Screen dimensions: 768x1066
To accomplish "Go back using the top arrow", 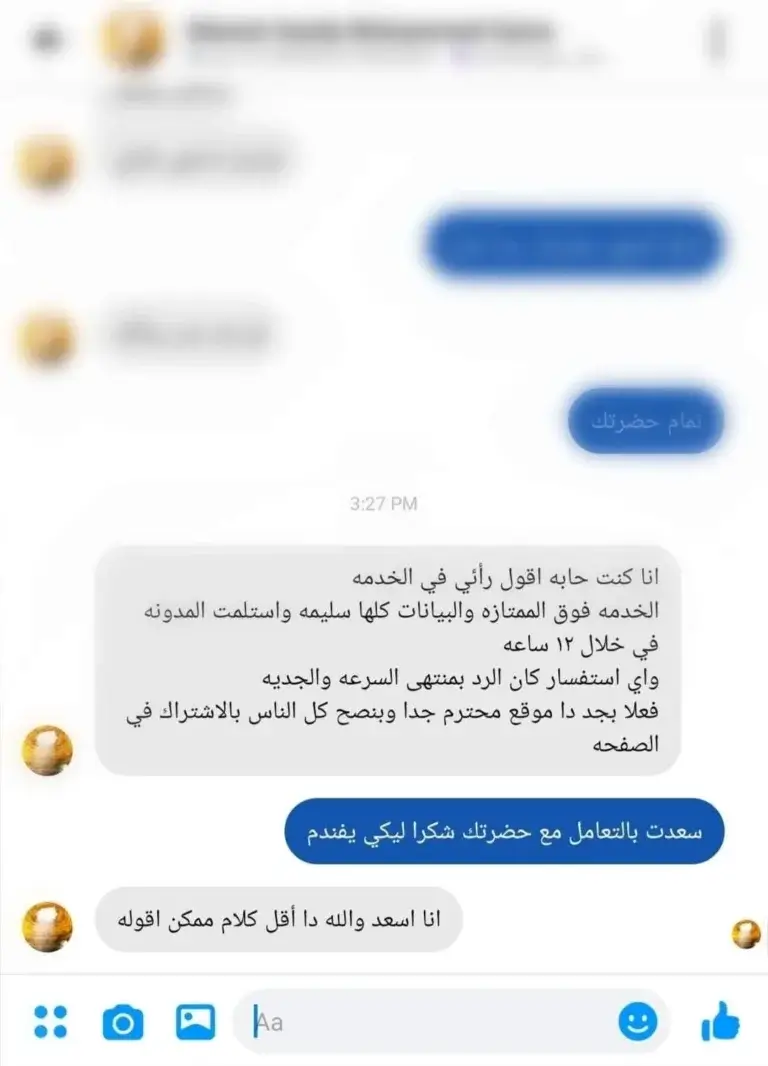I will tap(47, 40).
